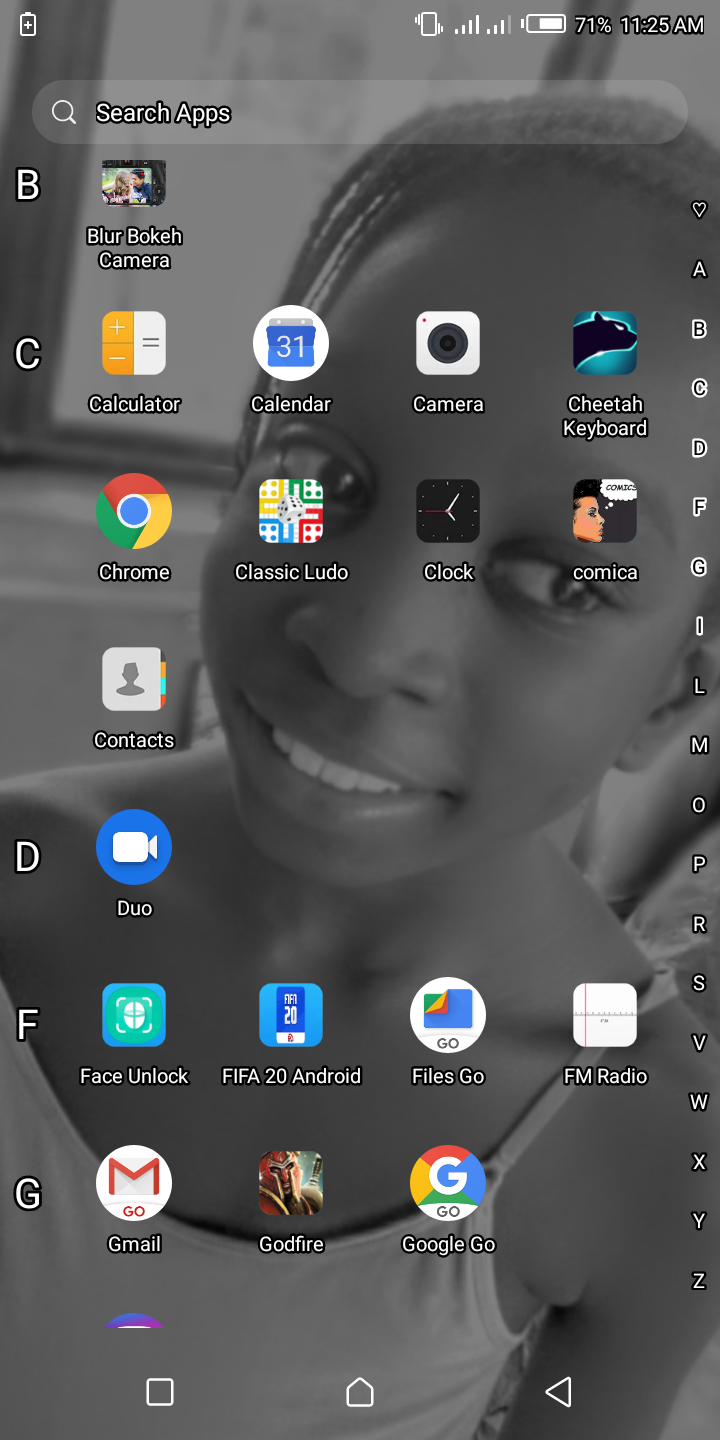The image size is (720, 1440).
Task: Jump to letter S in the index
Action: [699, 983]
